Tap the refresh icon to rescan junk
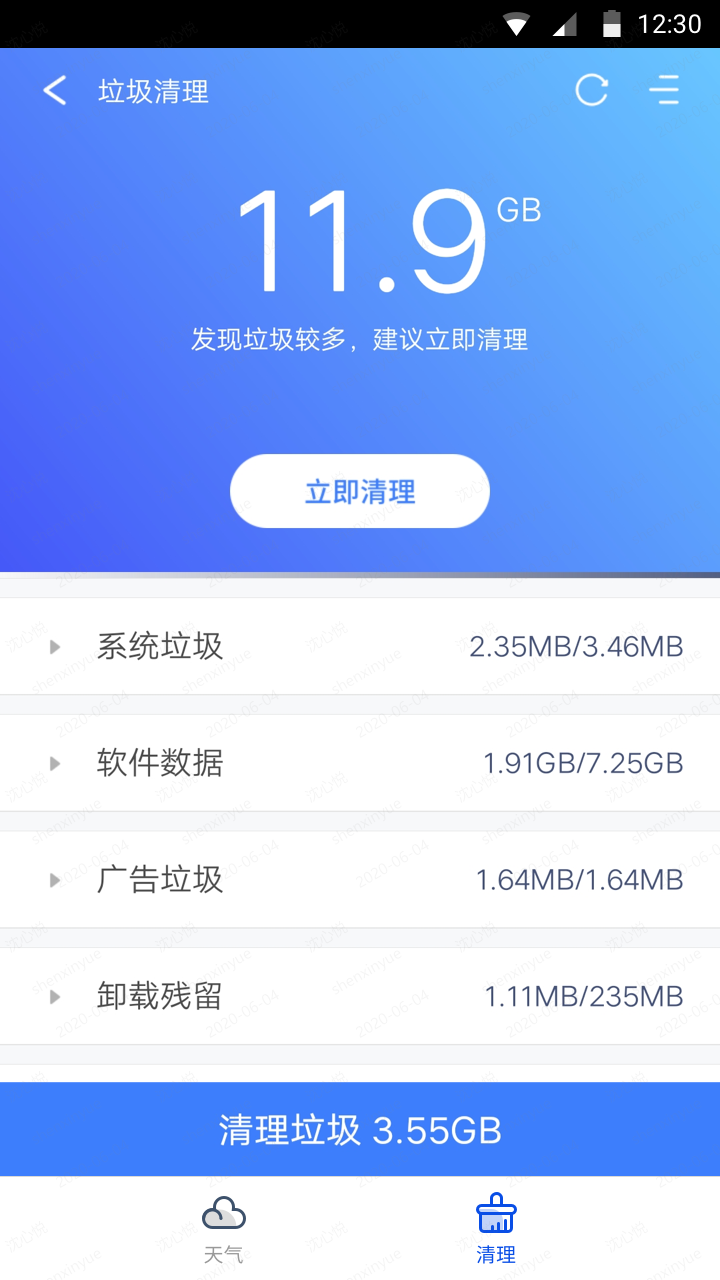720x1280 pixels. click(591, 90)
